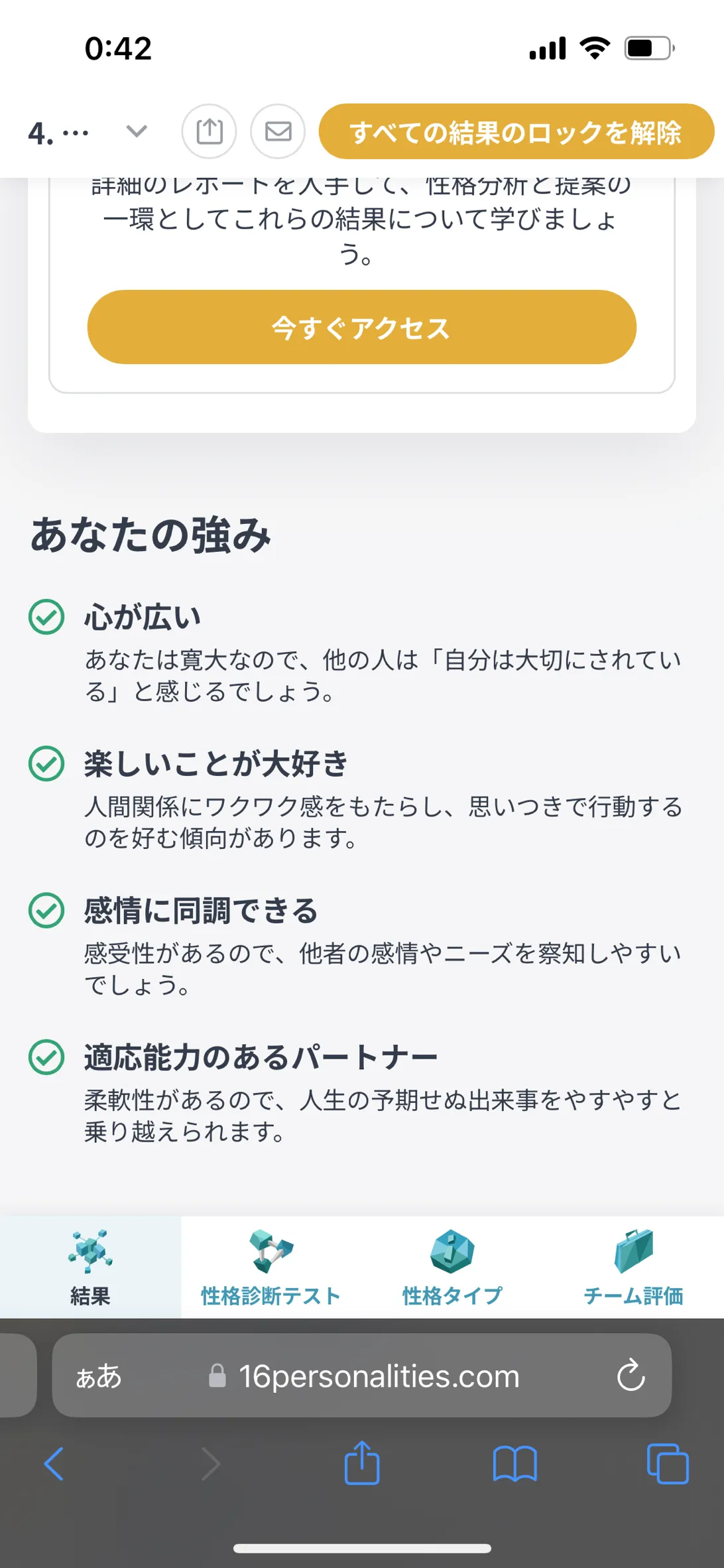This screenshot has height=1568, width=724.
Task: Expand the section dropdown chevron
Action: pos(137,131)
